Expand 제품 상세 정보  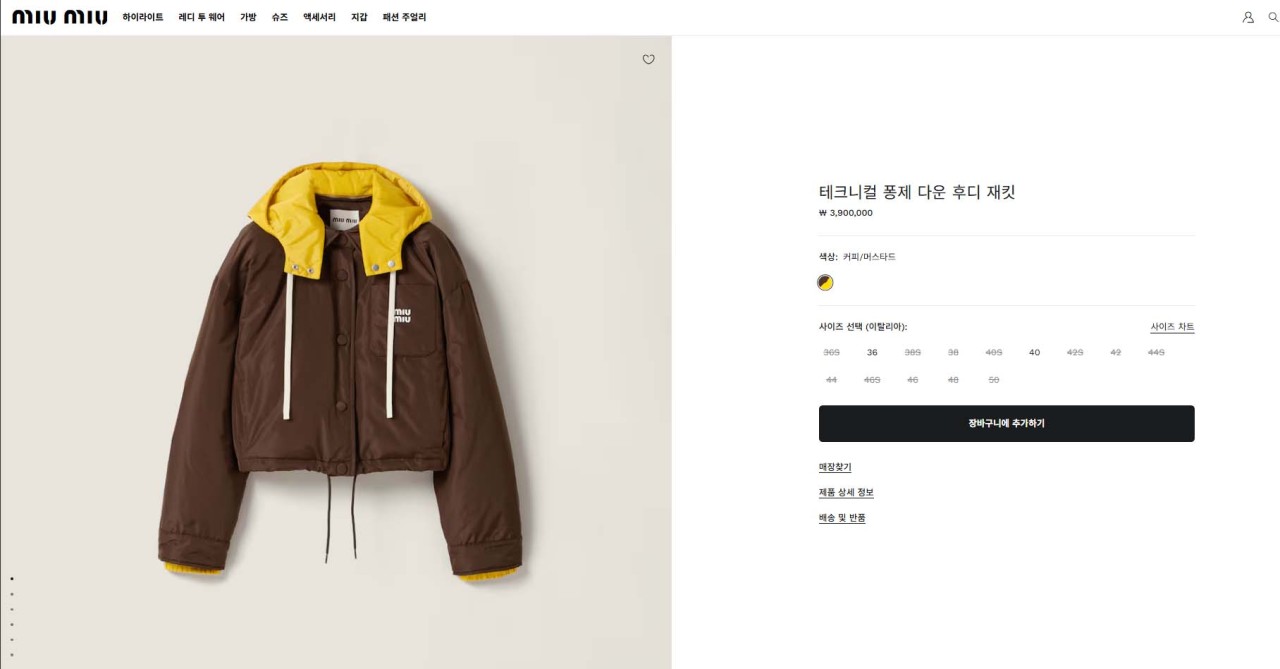click(x=846, y=492)
